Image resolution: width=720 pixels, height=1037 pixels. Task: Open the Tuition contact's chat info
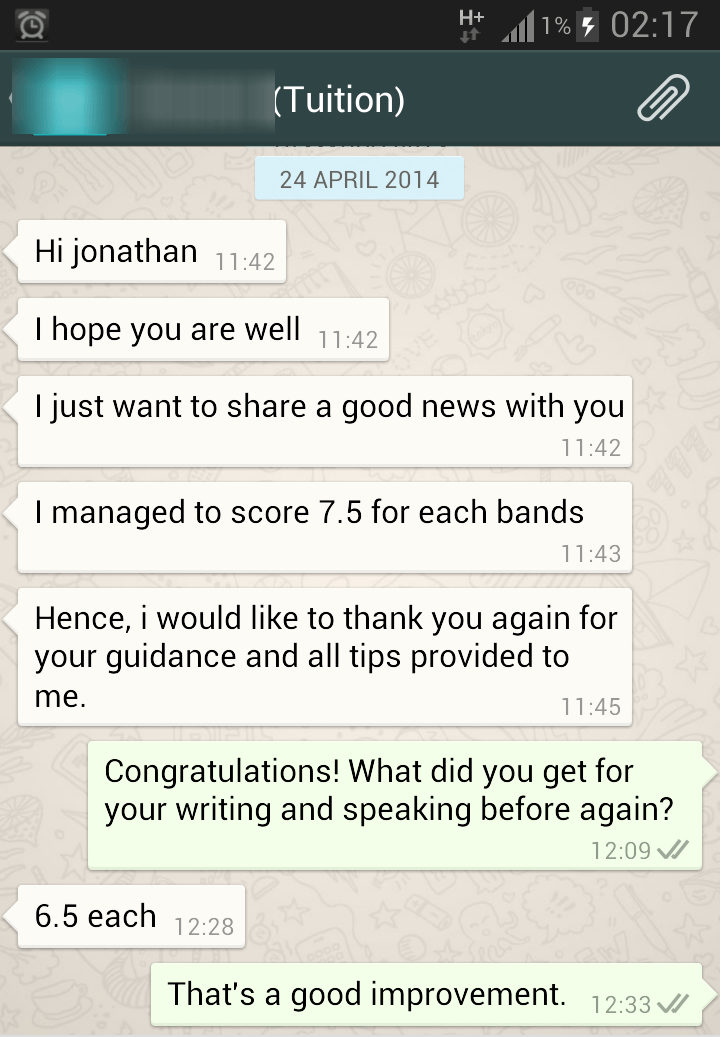click(x=300, y=99)
